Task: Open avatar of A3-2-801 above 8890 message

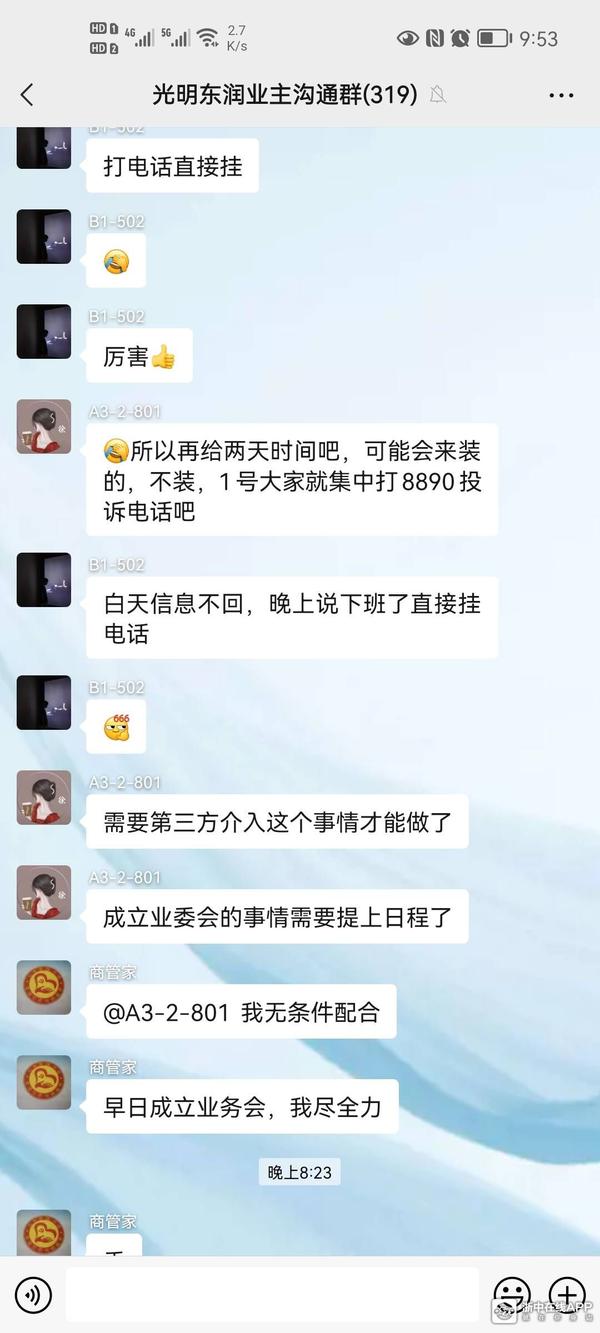Action: coord(44,427)
